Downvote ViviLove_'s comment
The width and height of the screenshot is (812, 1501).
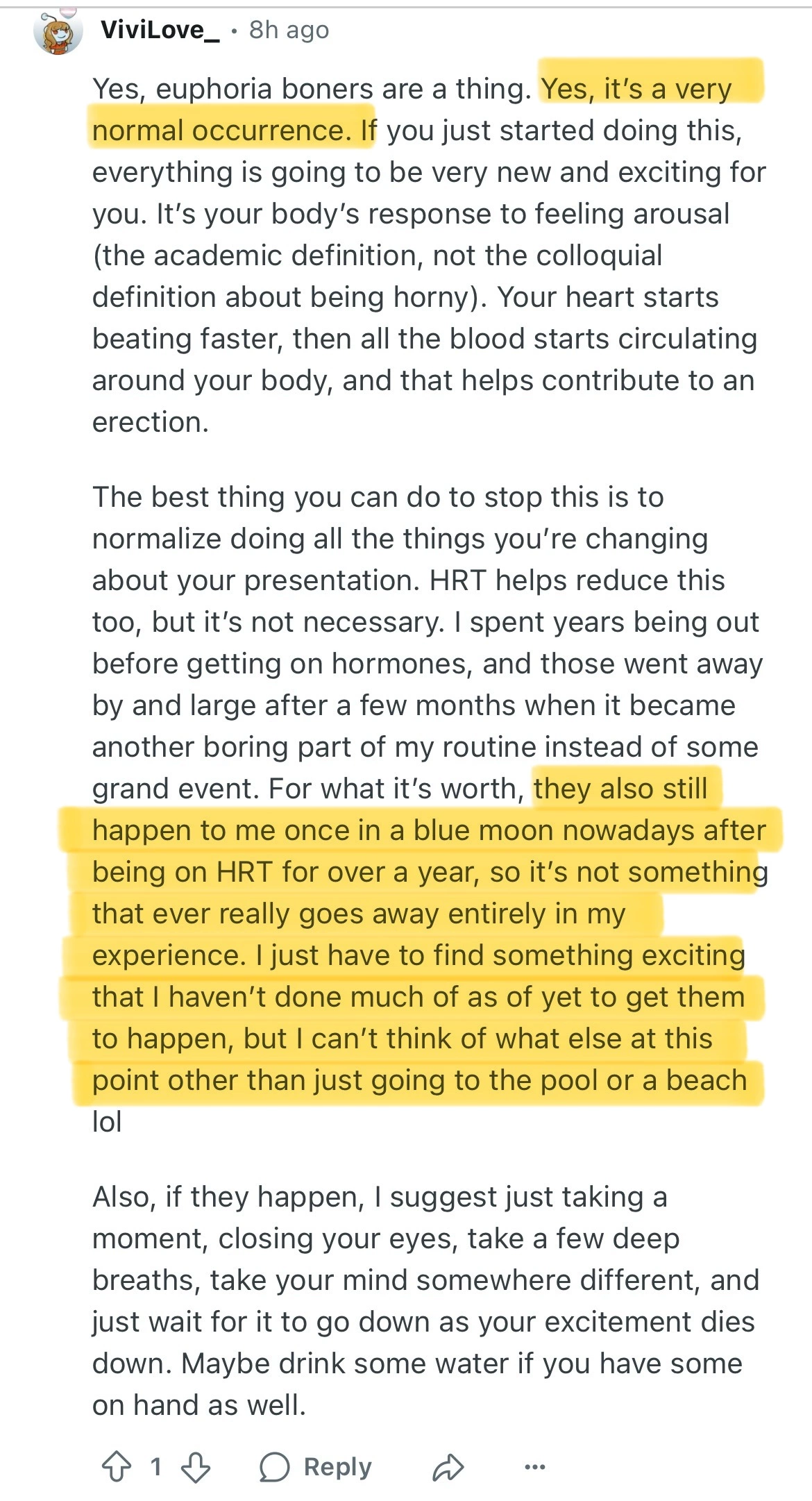pos(196,1467)
